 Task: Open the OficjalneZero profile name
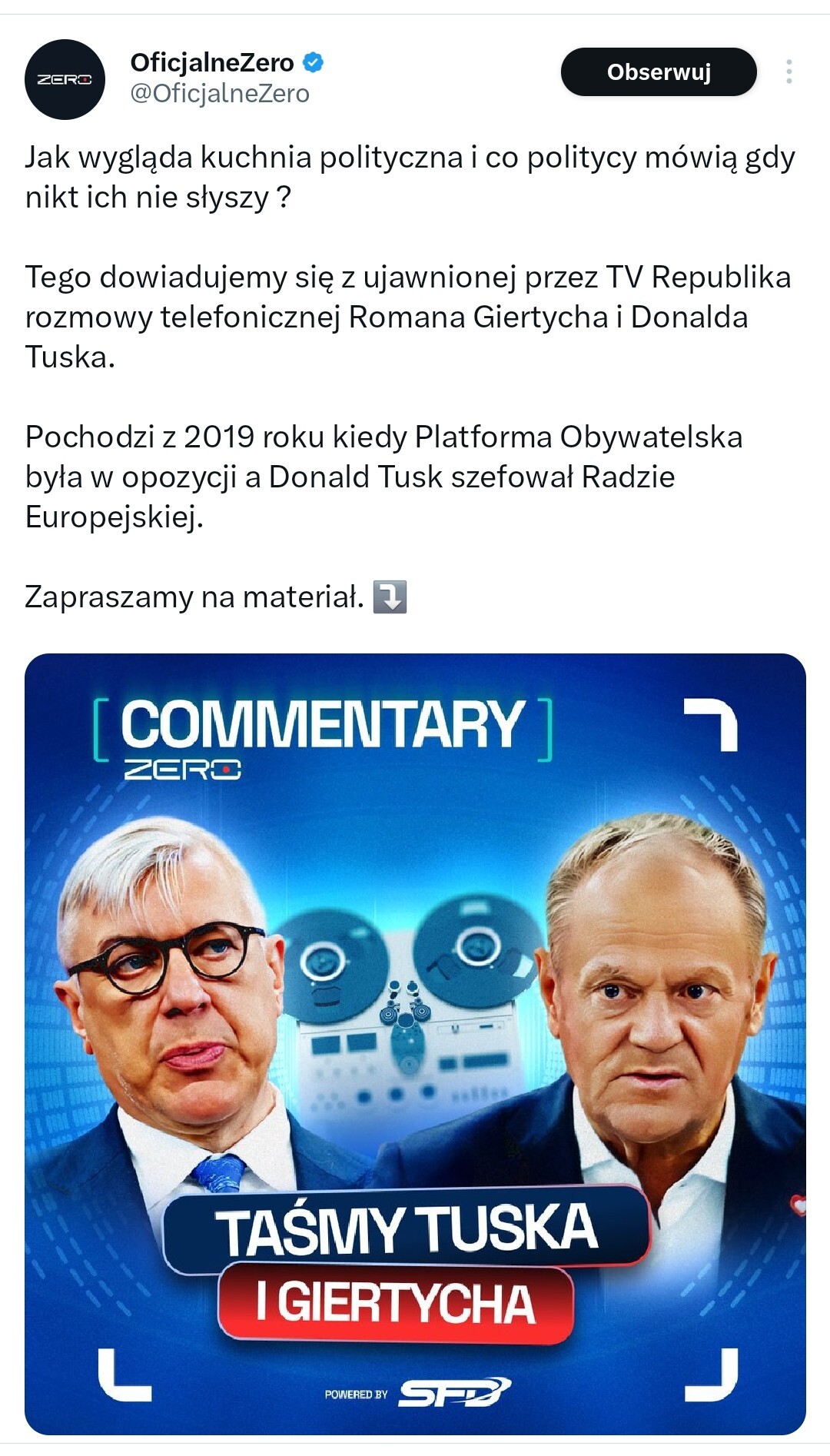click(212, 62)
